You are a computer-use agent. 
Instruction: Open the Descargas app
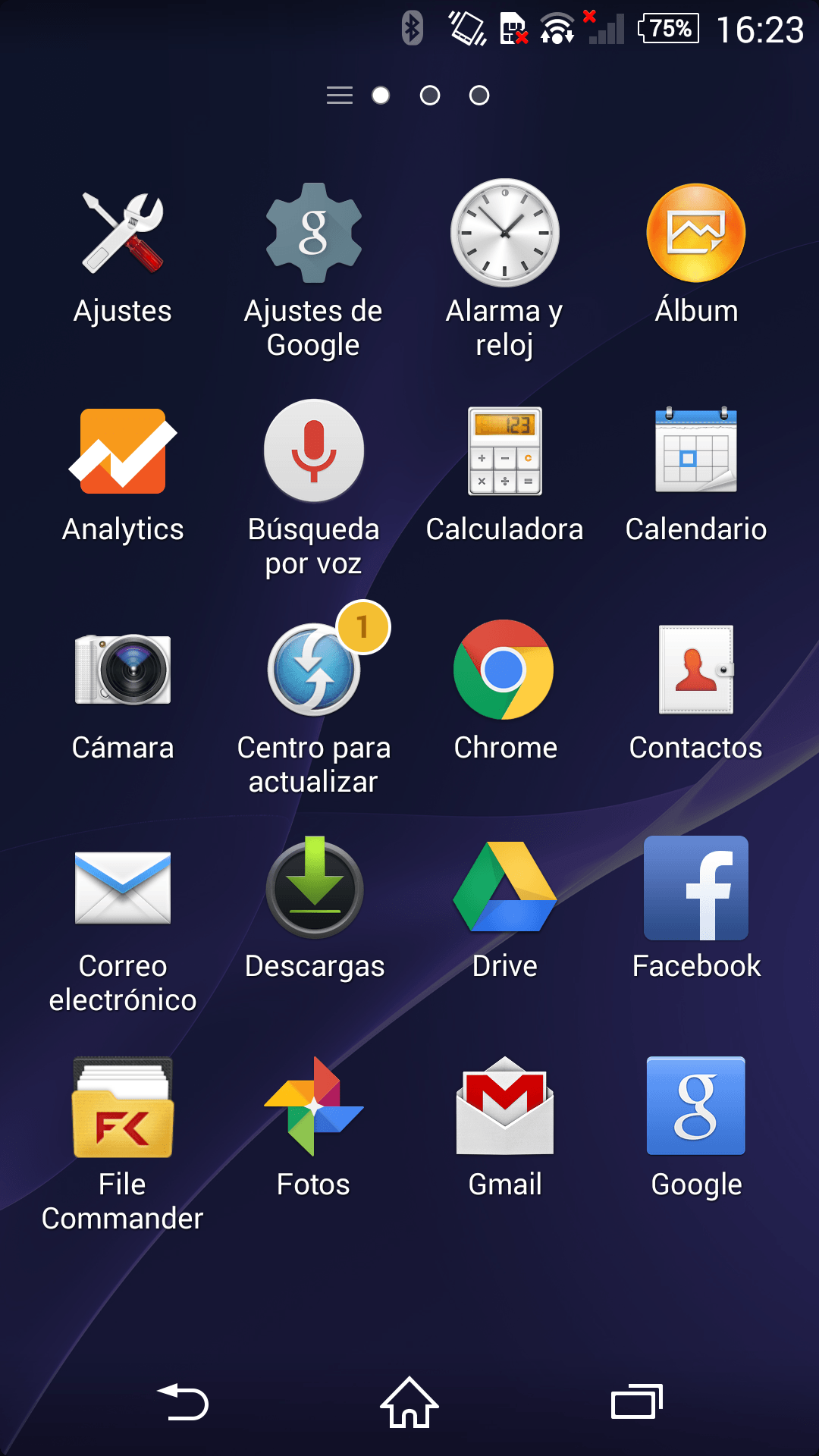[x=313, y=889]
